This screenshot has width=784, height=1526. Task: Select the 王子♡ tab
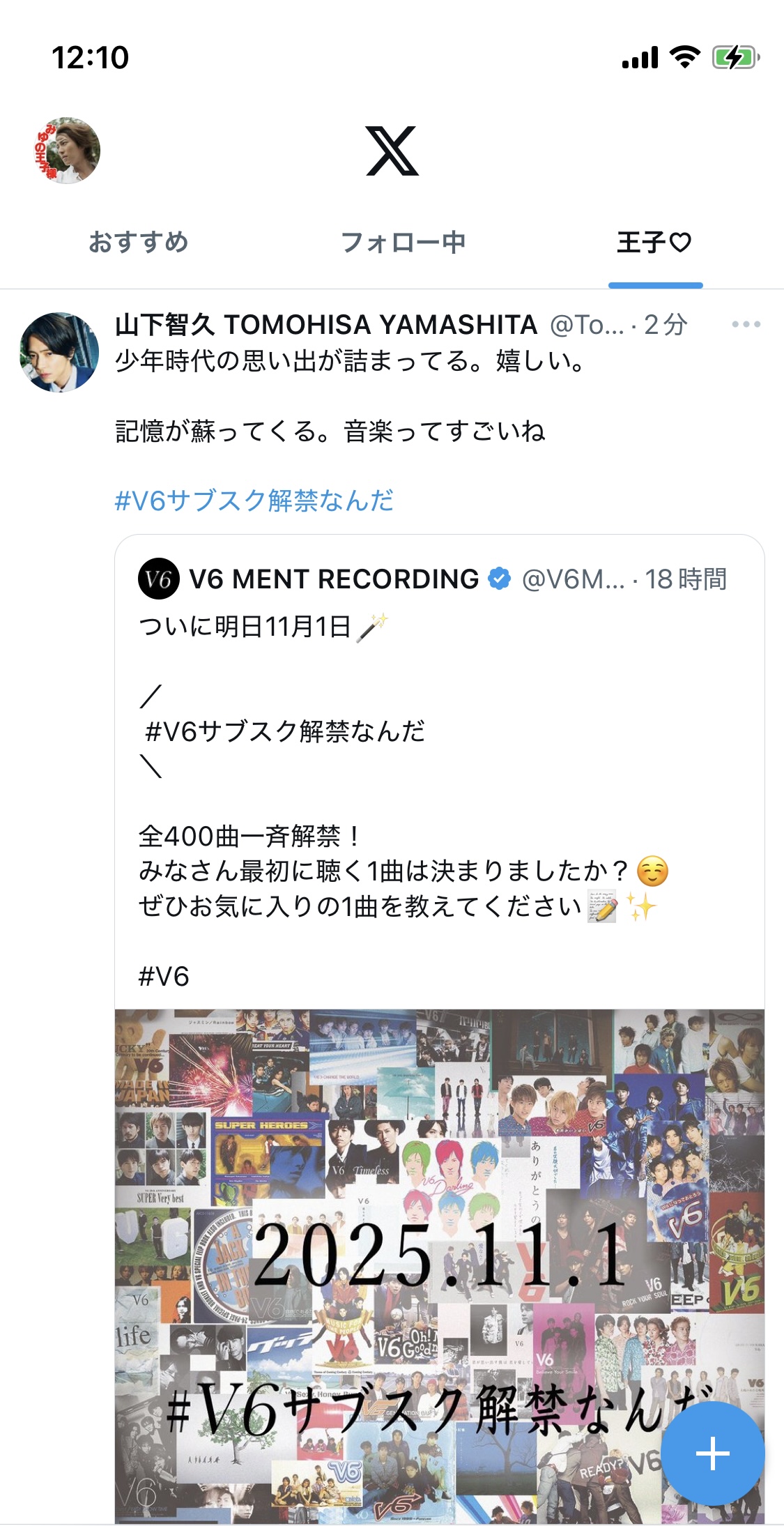pos(654,243)
